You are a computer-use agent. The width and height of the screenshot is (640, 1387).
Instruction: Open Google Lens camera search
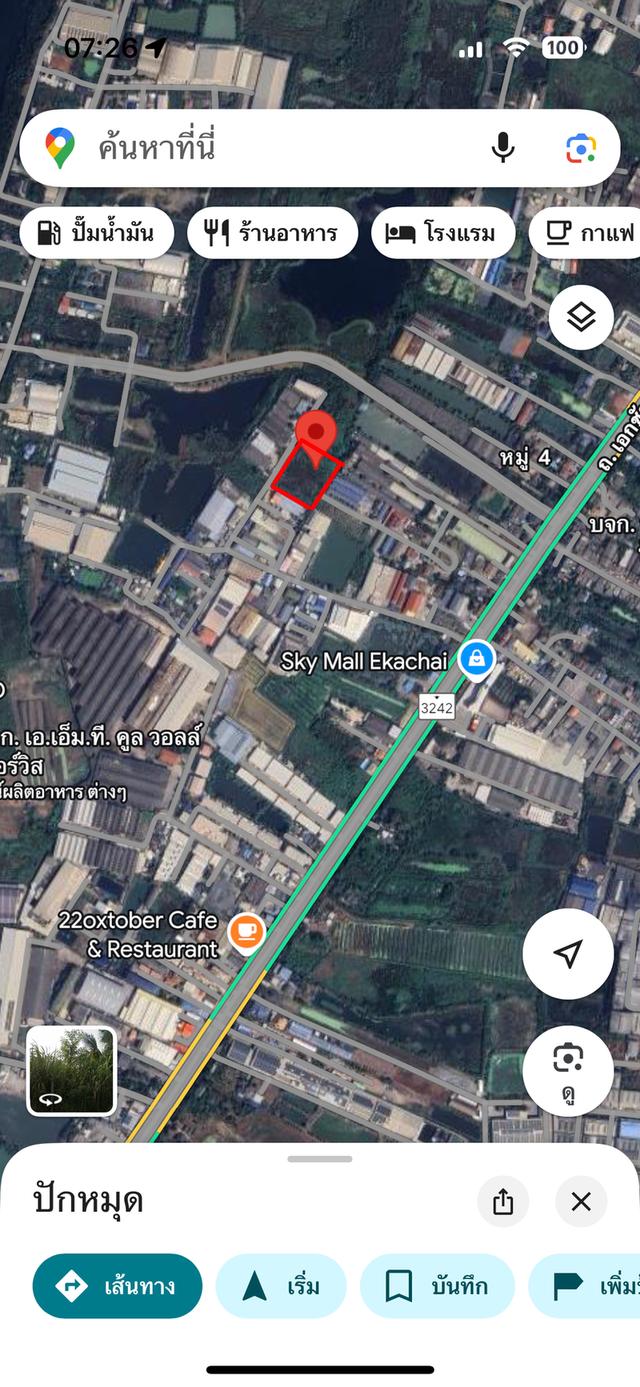pos(580,149)
